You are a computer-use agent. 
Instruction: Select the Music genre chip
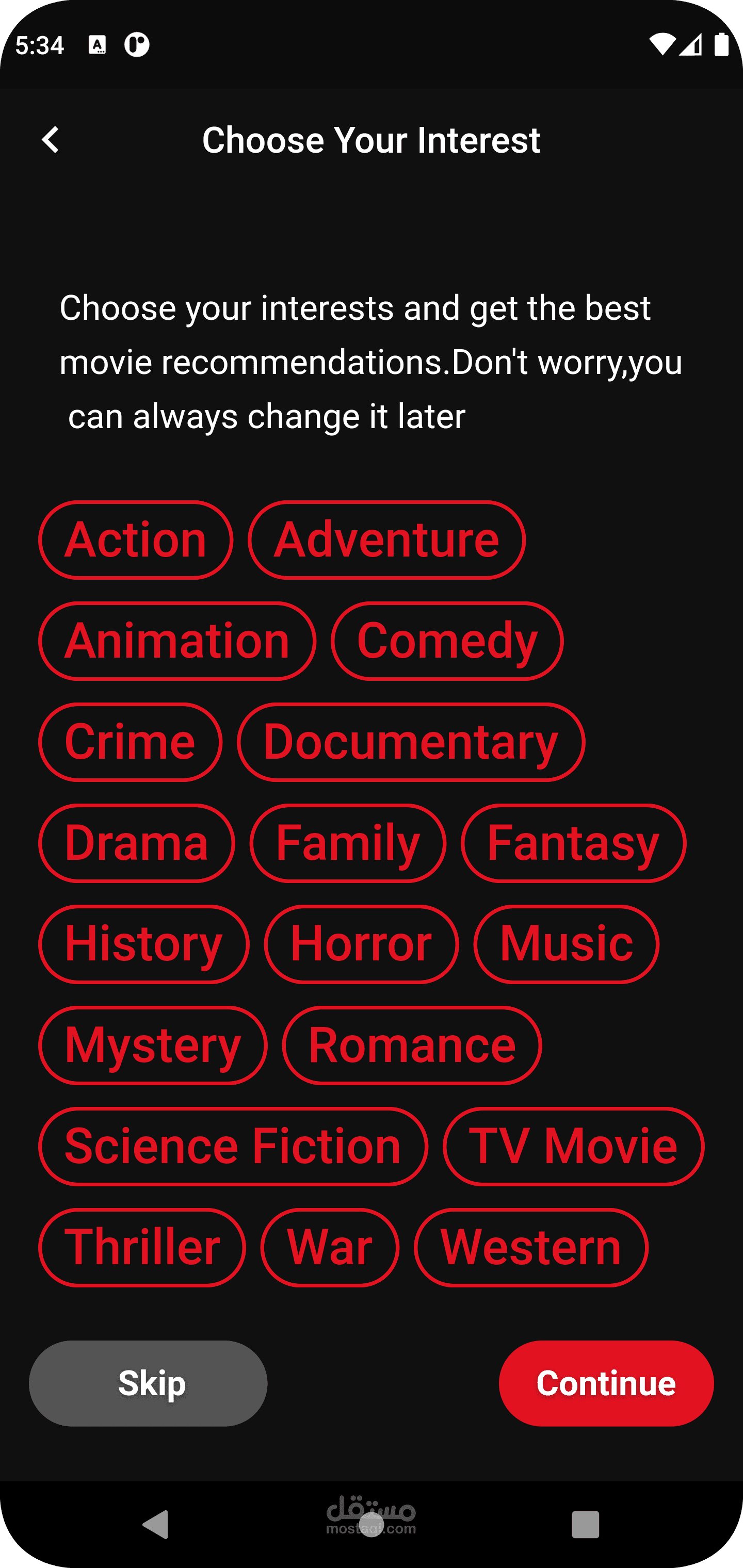[x=567, y=944]
